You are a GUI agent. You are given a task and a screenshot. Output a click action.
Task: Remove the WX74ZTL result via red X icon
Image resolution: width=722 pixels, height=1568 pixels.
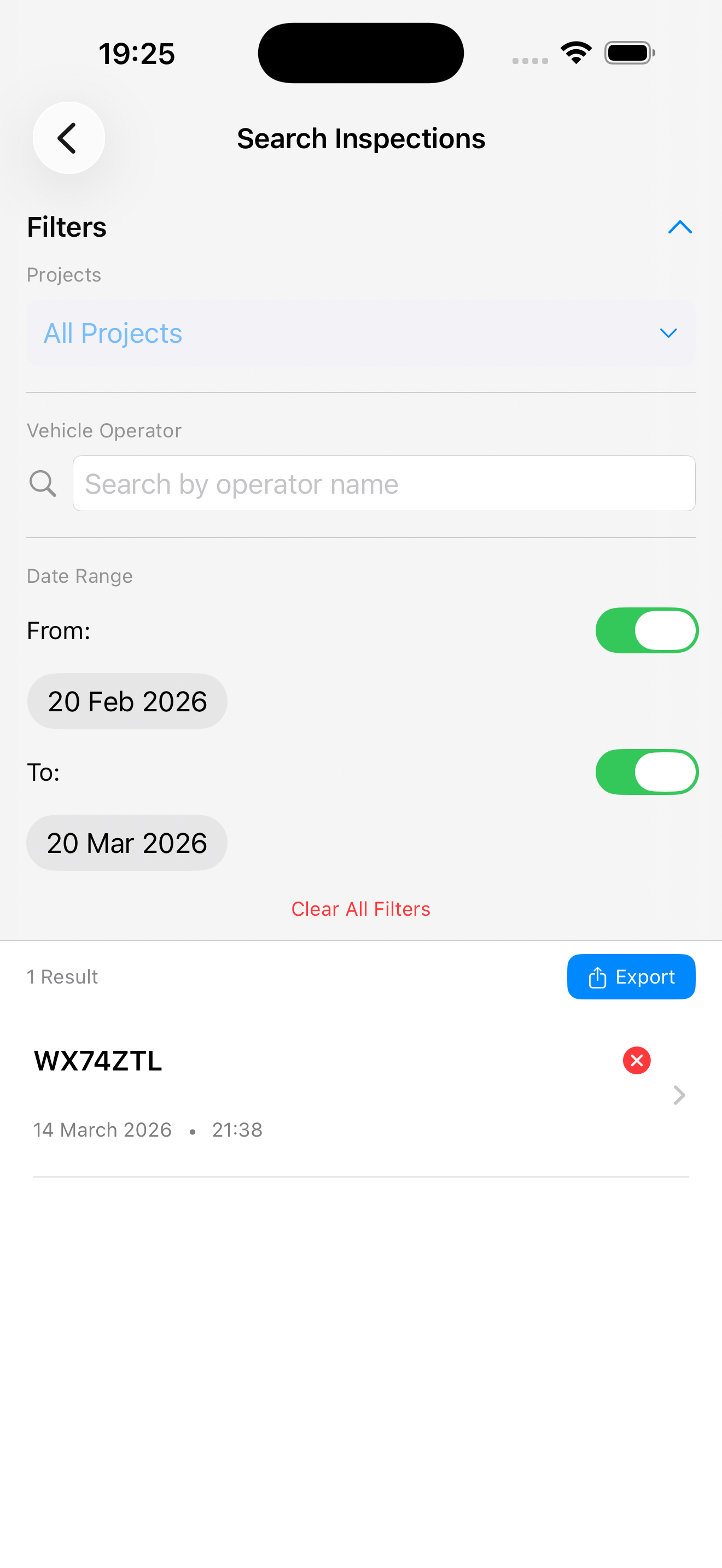637,1060
